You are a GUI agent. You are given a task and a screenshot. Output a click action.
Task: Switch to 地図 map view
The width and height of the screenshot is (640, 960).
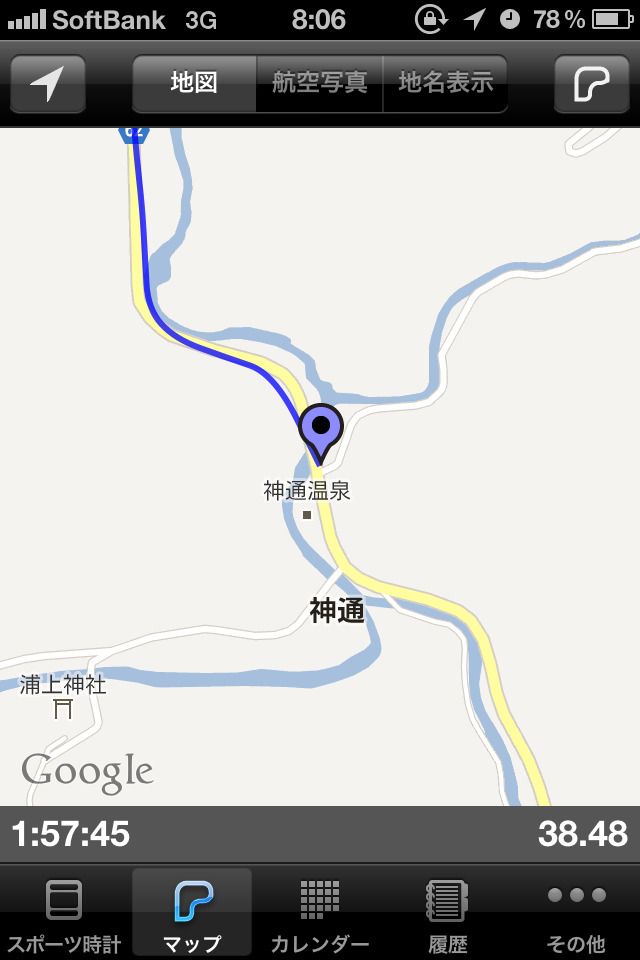pos(194,84)
